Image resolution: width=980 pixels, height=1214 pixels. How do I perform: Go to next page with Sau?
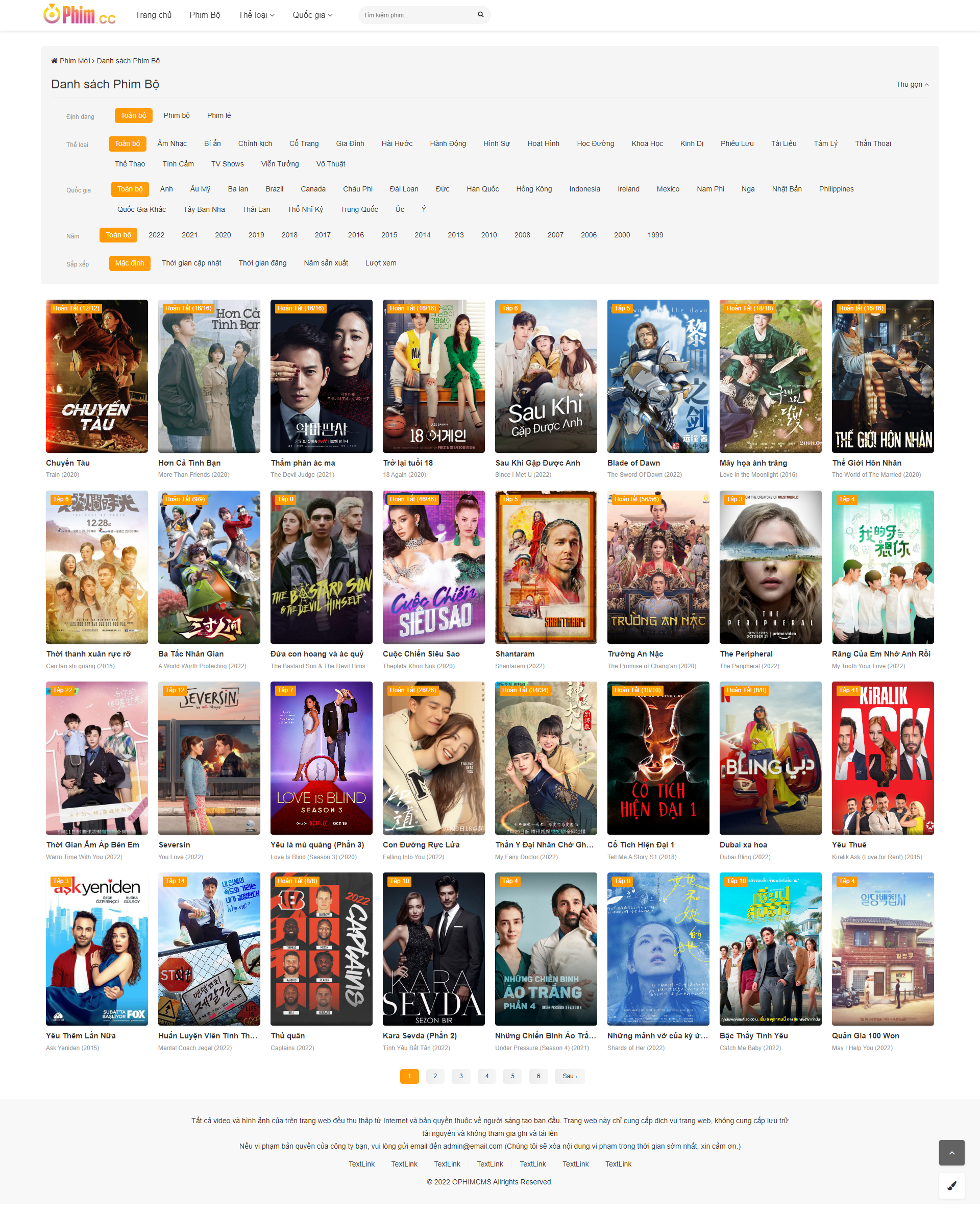coord(569,1076)
